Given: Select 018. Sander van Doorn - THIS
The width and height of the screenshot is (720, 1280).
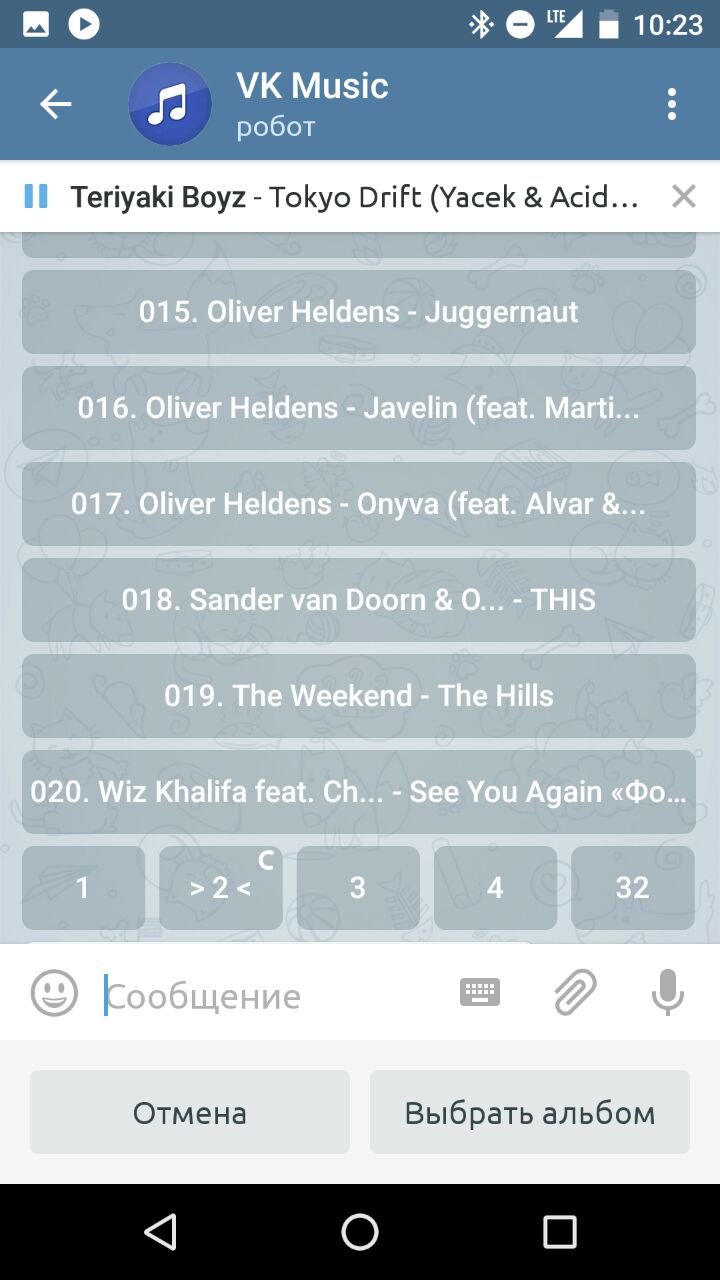Looking at the screenshot, I should pos(358,600).
